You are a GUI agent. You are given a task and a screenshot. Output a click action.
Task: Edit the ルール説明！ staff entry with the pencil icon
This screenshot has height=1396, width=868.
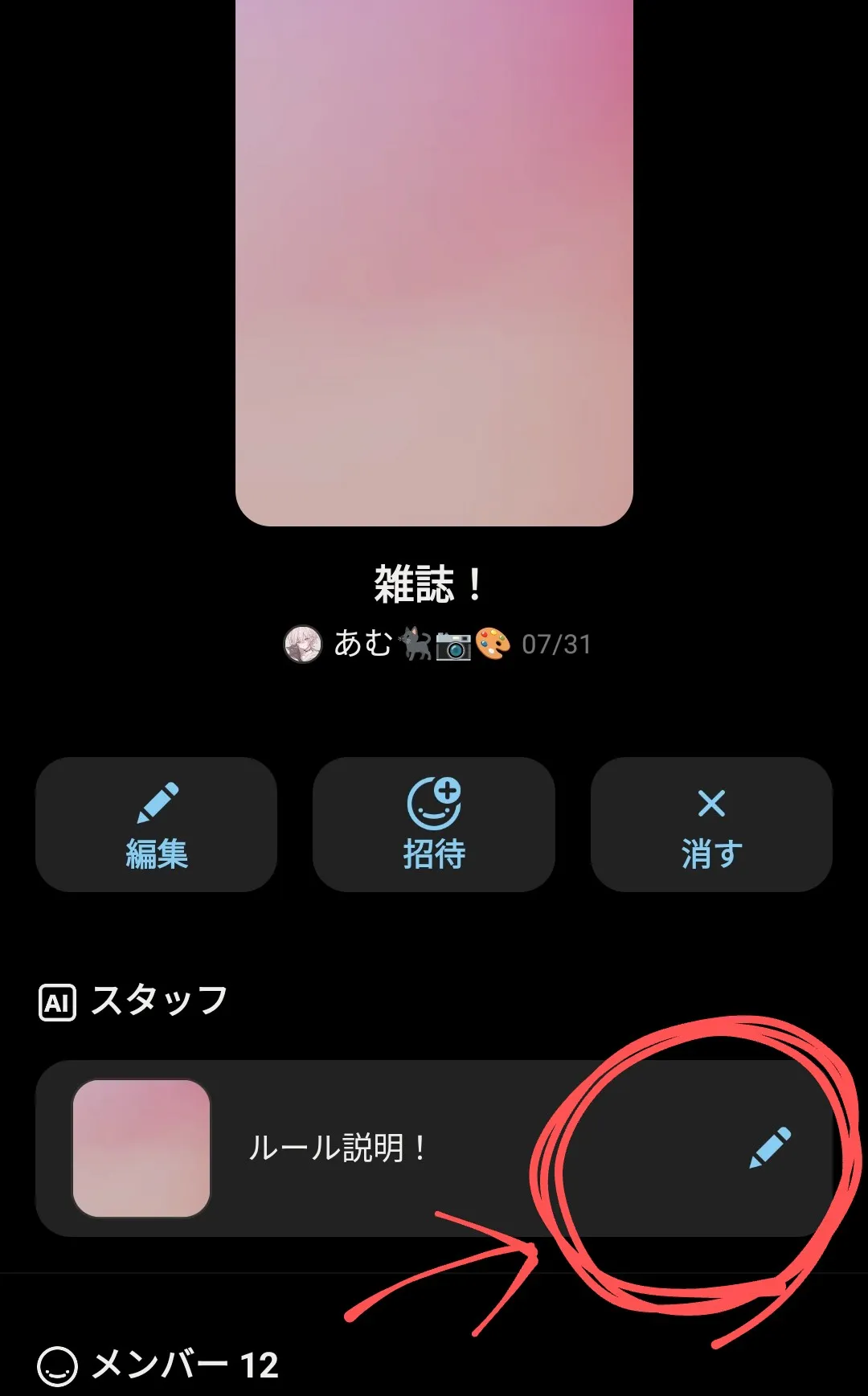click(x=770, y=1148)
